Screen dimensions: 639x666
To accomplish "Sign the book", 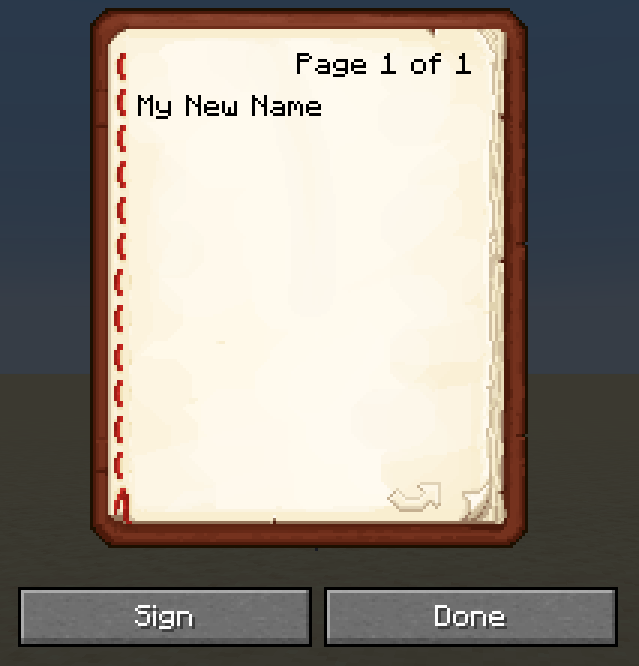I will [165, 616].
